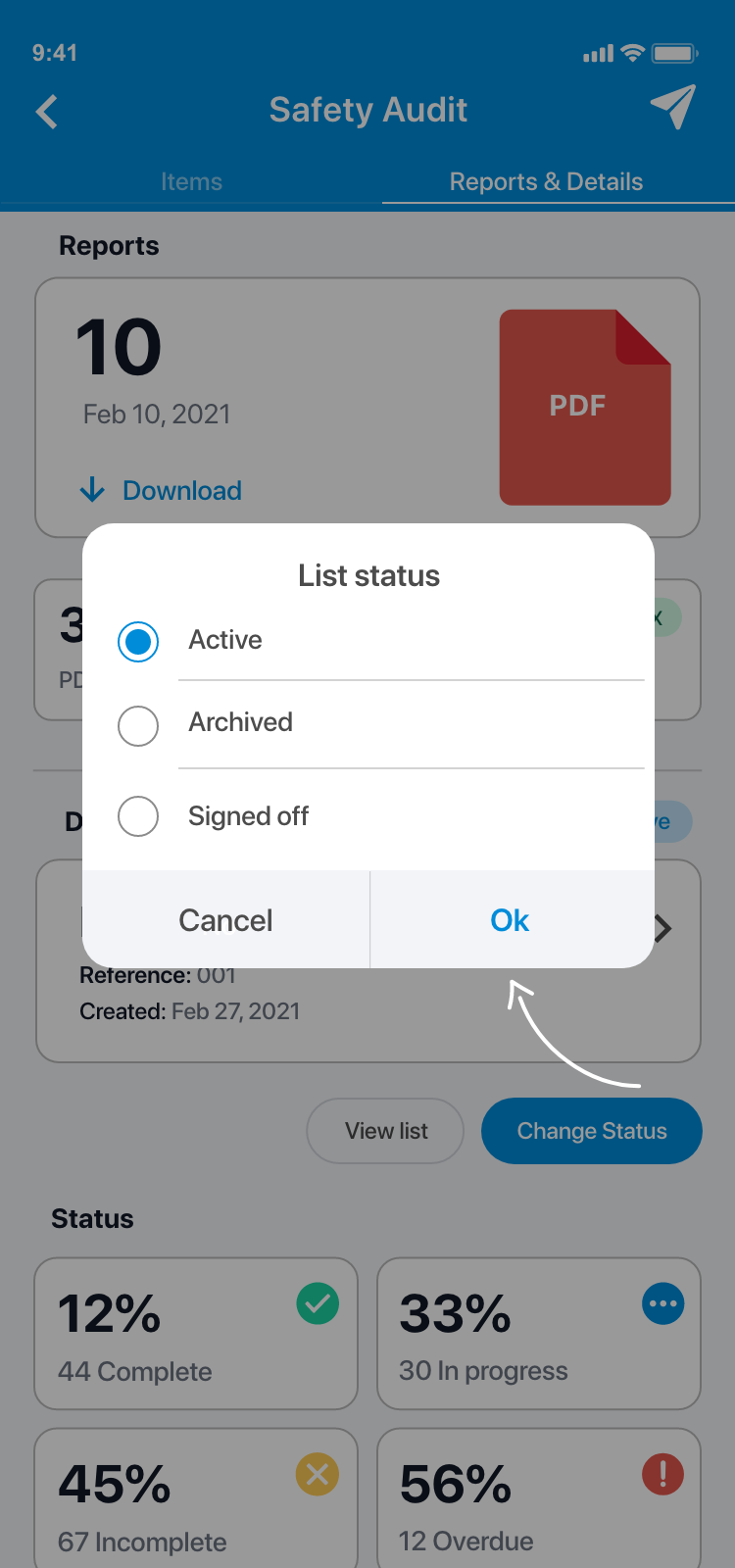
Task: Open the 12 Overdue status card
Action: coord(539,1499)
